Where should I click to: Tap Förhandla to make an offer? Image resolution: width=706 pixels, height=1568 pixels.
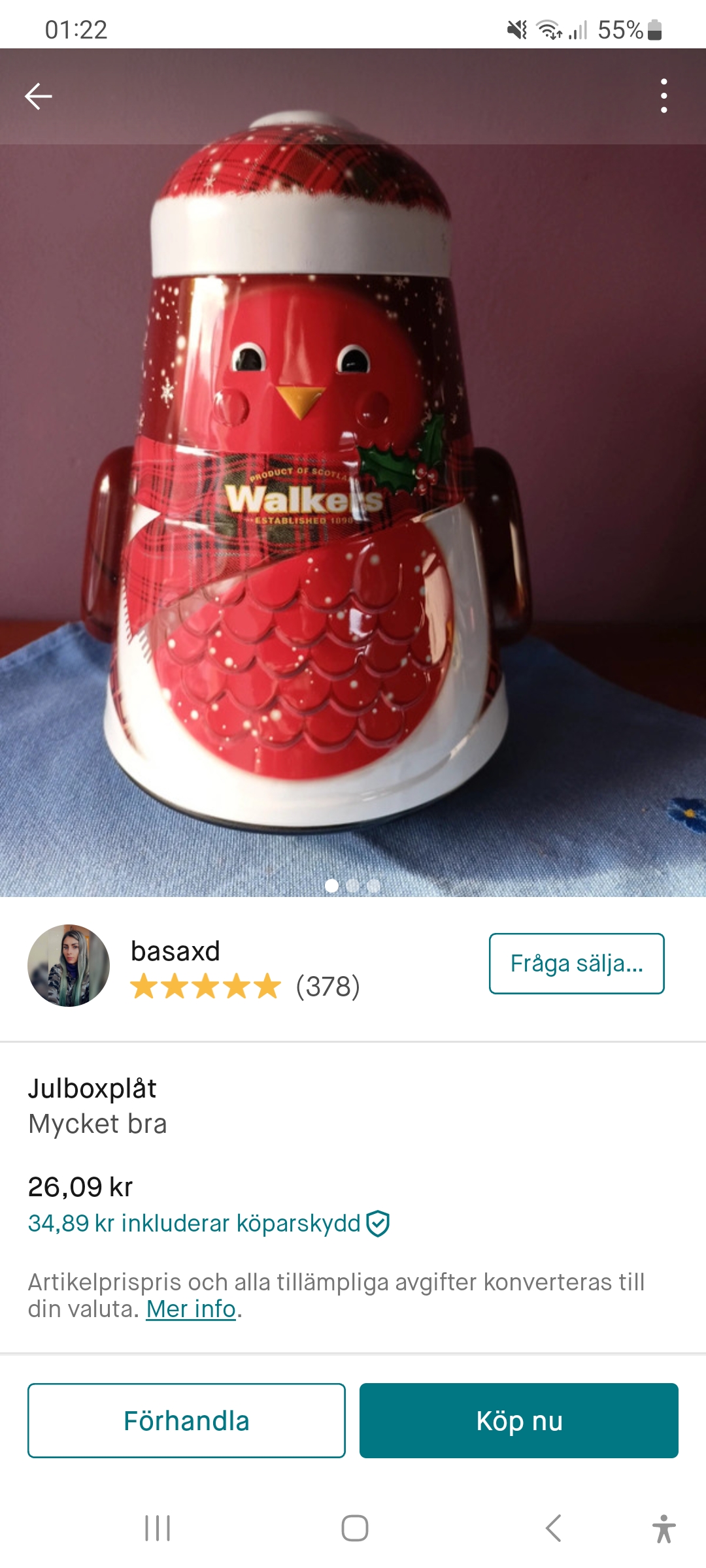click(186, 1420)
